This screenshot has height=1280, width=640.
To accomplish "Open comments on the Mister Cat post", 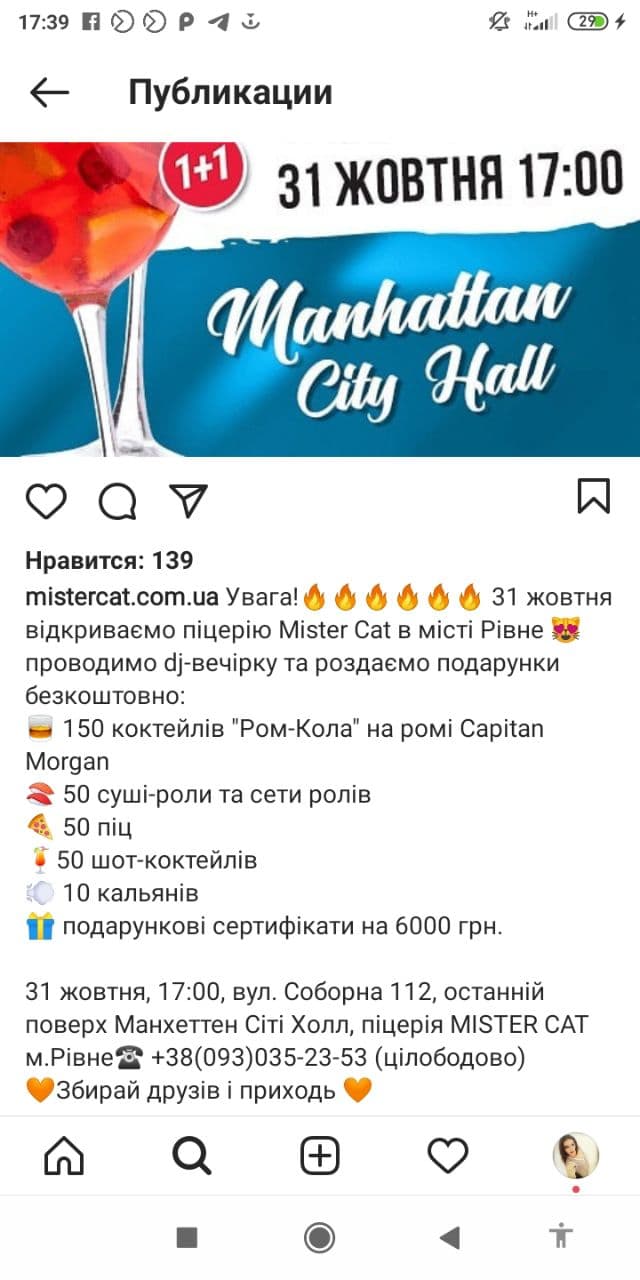I will tap(117, 500).
